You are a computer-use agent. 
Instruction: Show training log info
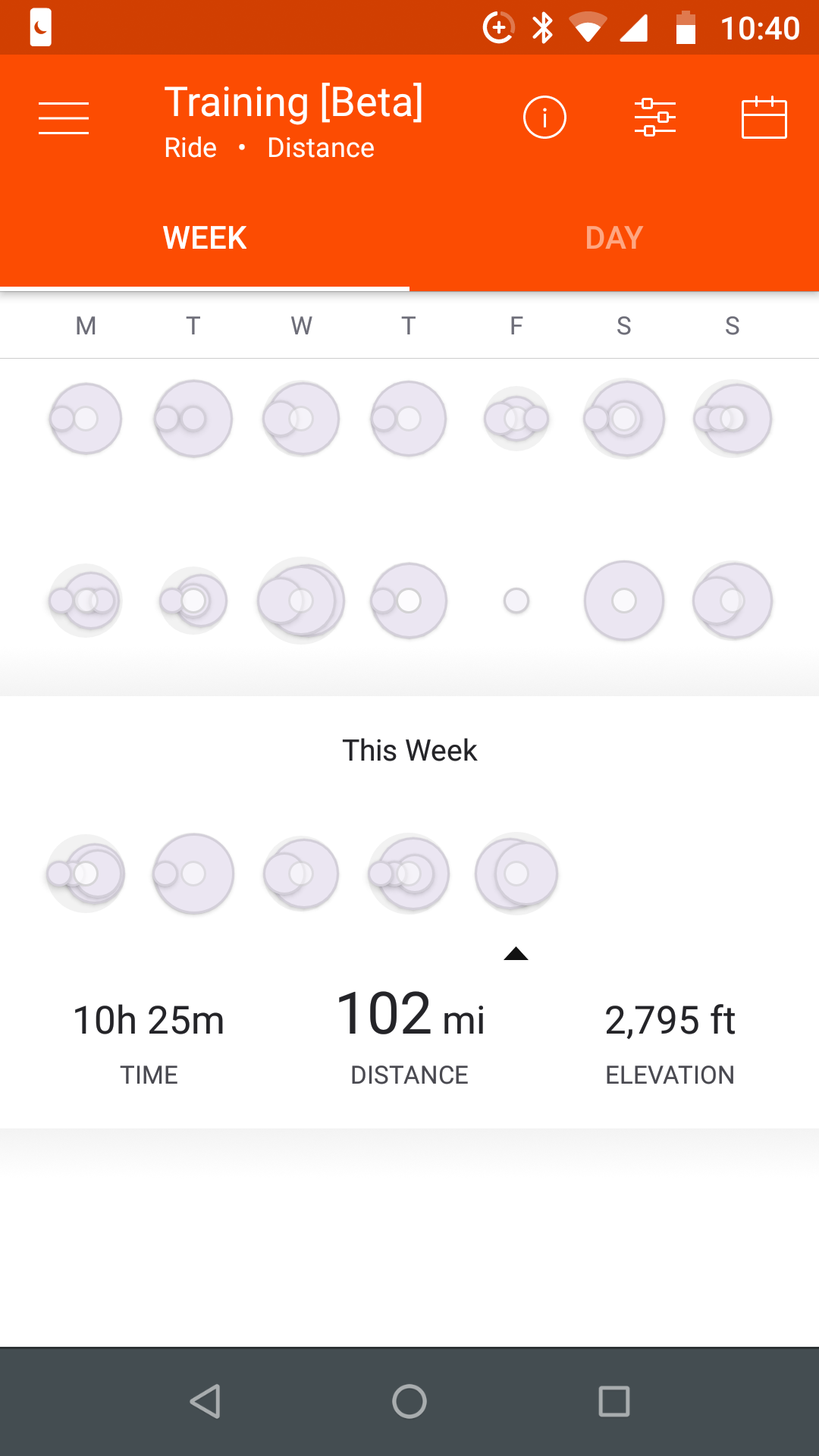click(x=544, y=118)
